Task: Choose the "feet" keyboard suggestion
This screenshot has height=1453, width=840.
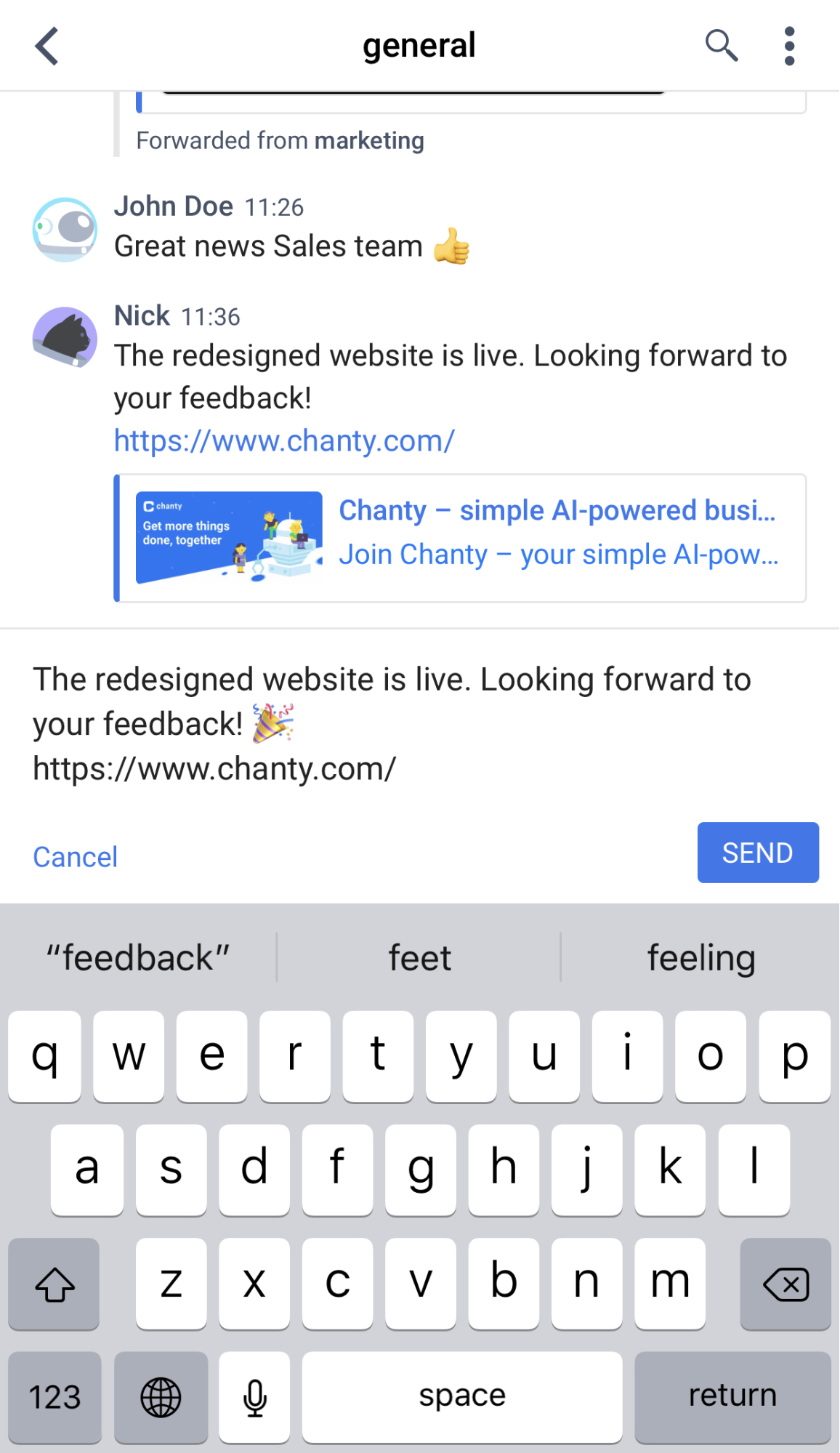Action: tap(419, 957)
